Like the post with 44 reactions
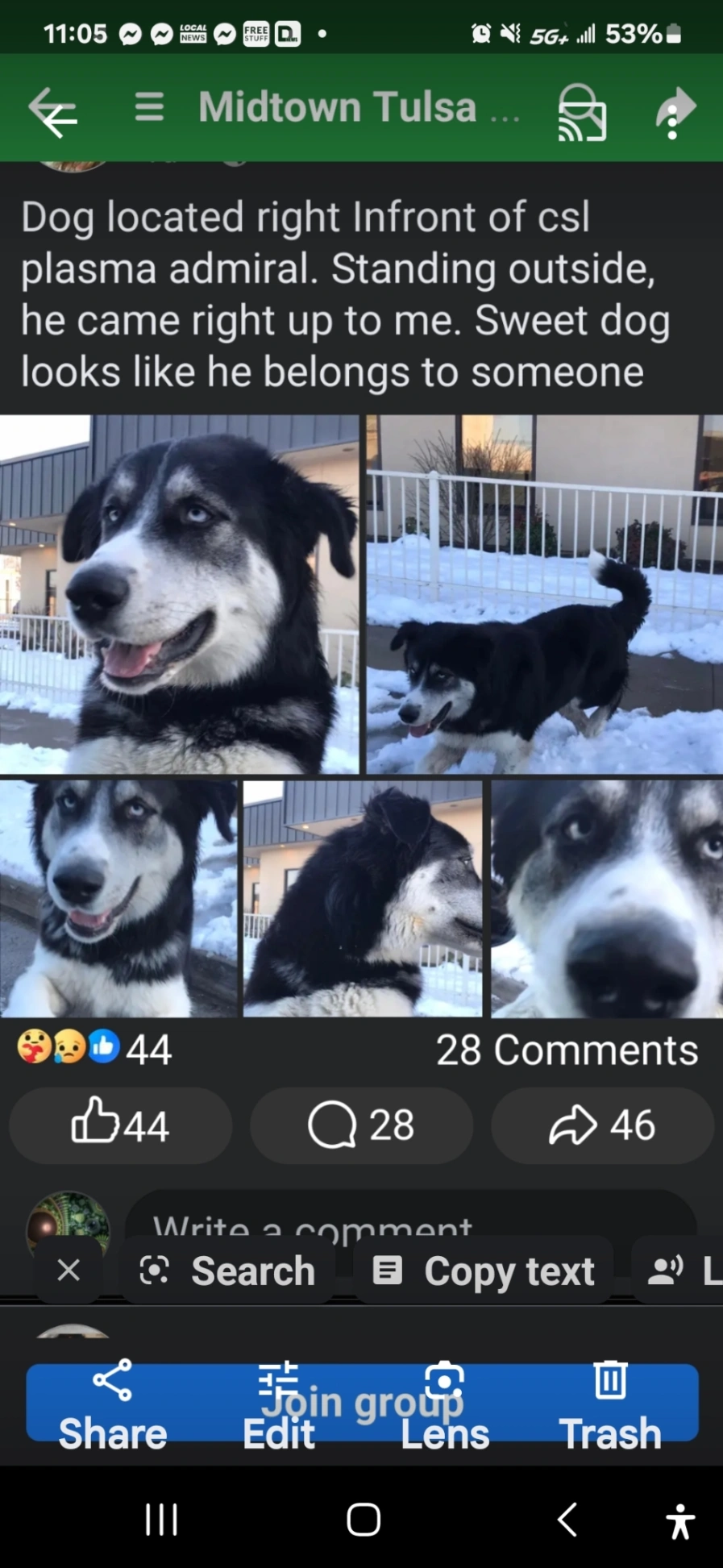 (121, 1125)
